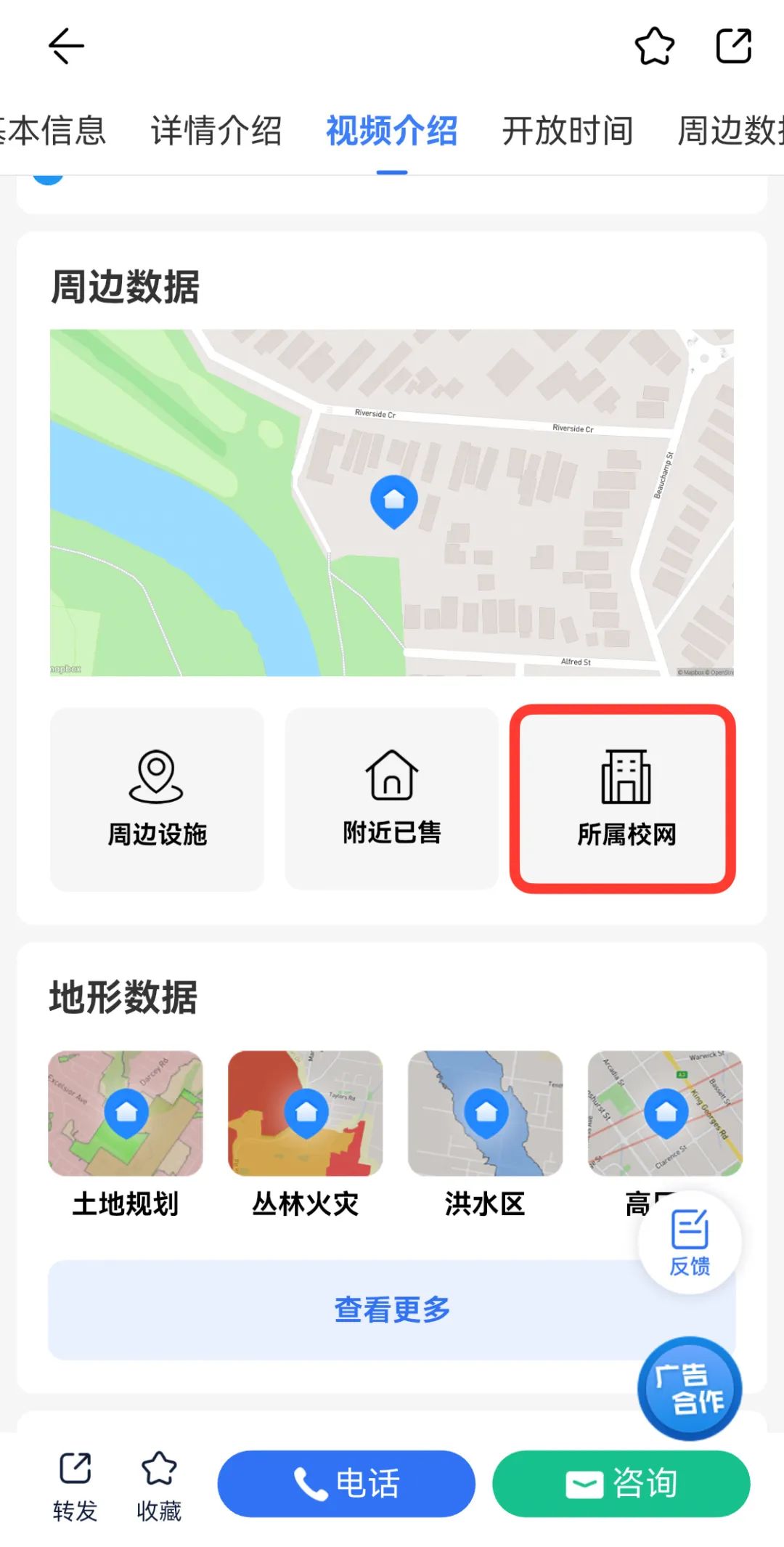Call via the 电话 button
Image resolution: width=784 pixels, height=1547 pixels.
(x=346, y=1483)
